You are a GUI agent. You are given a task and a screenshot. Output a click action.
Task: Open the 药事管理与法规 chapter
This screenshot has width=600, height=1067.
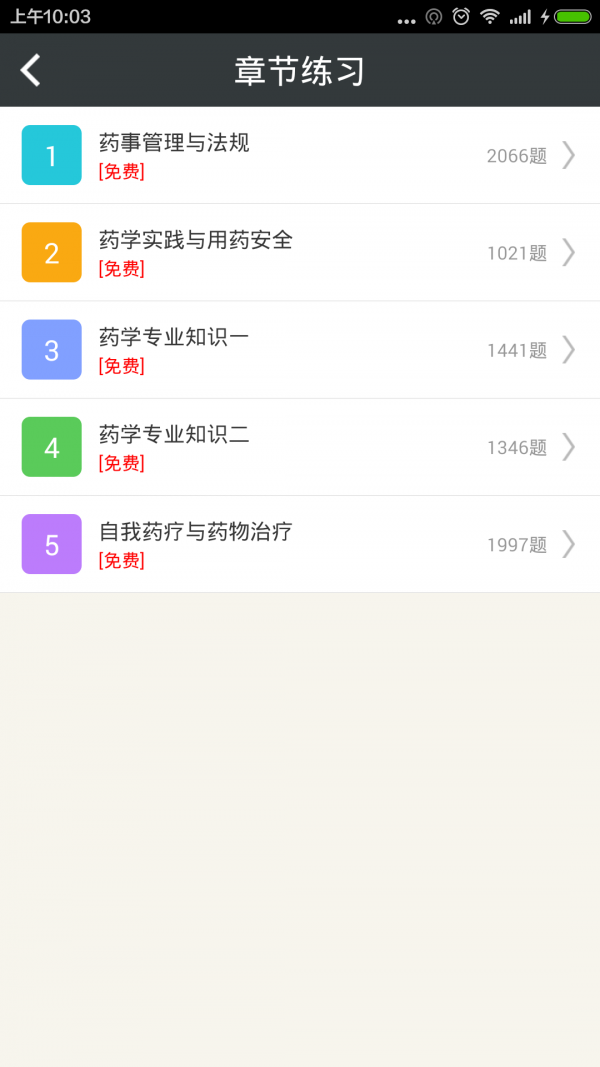coord(300,155)
